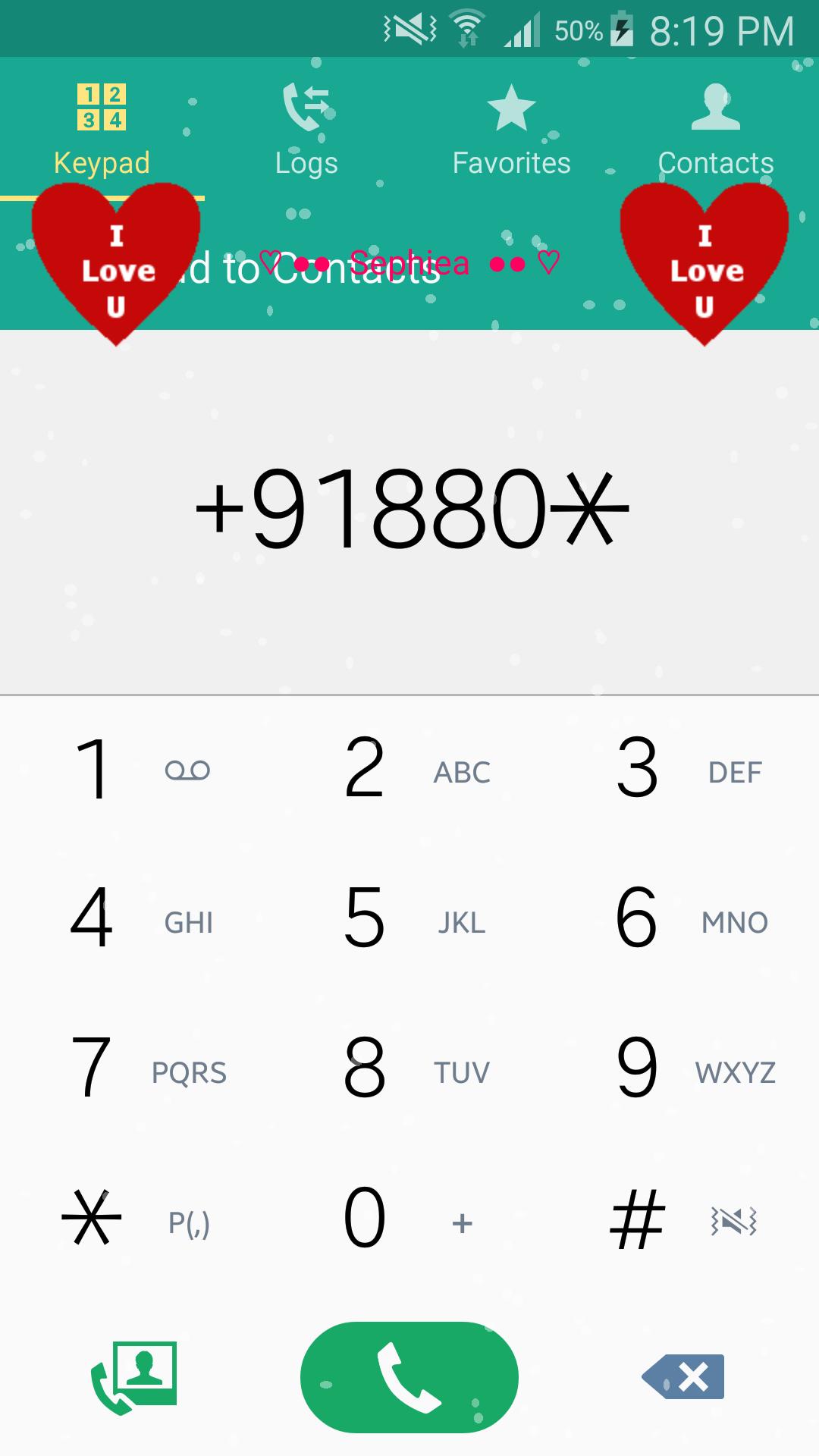Tap the entered number field
The height and width of the screenshot is (1456, 819).
(409, 510)
